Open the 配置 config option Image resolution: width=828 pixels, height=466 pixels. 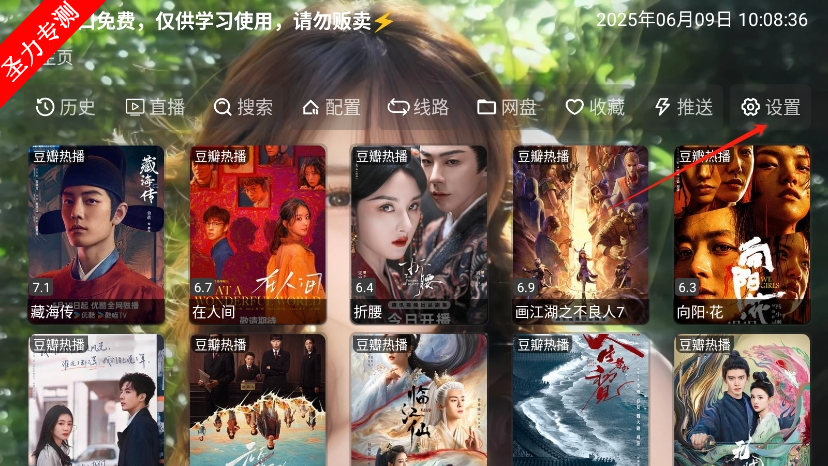click(331, 107)
